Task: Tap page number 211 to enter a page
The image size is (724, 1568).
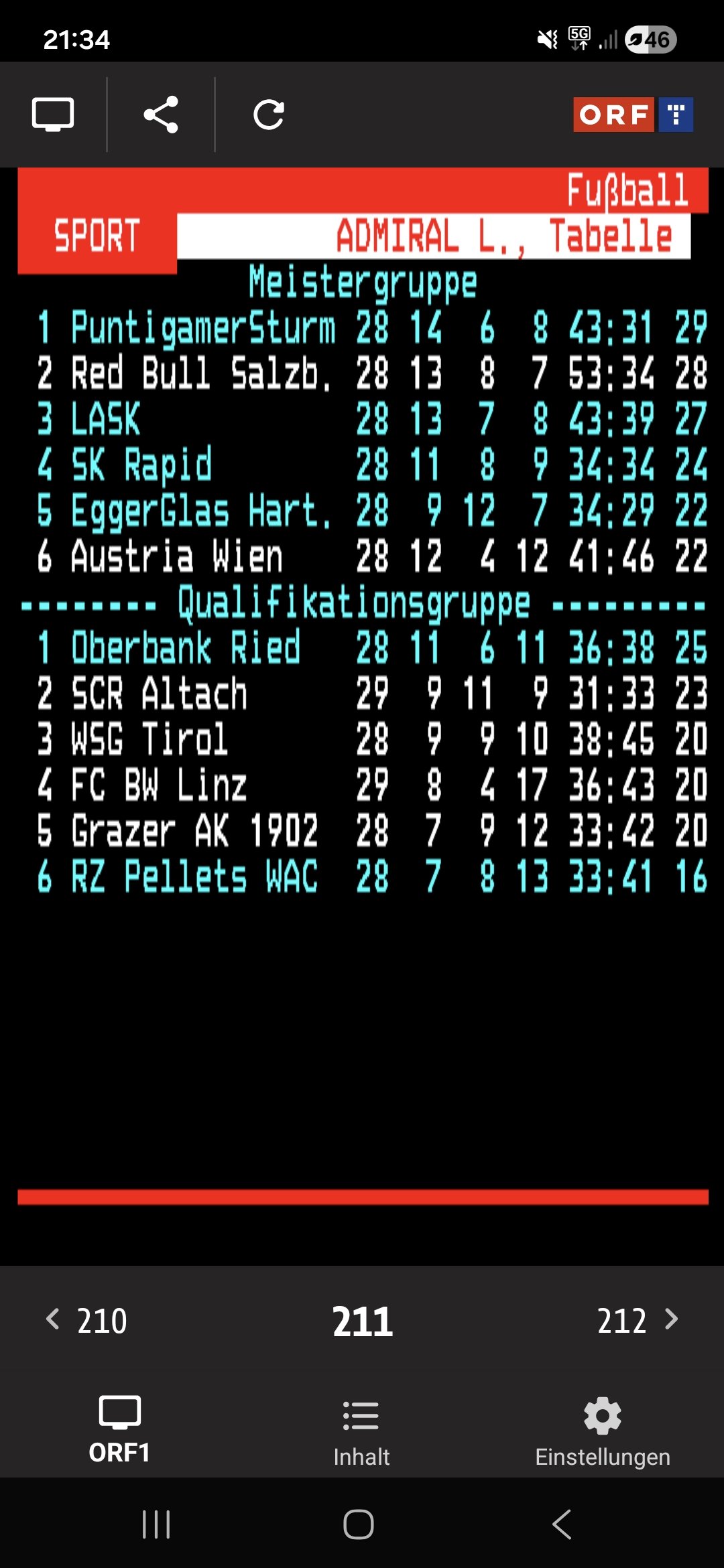Action: 362,1322
